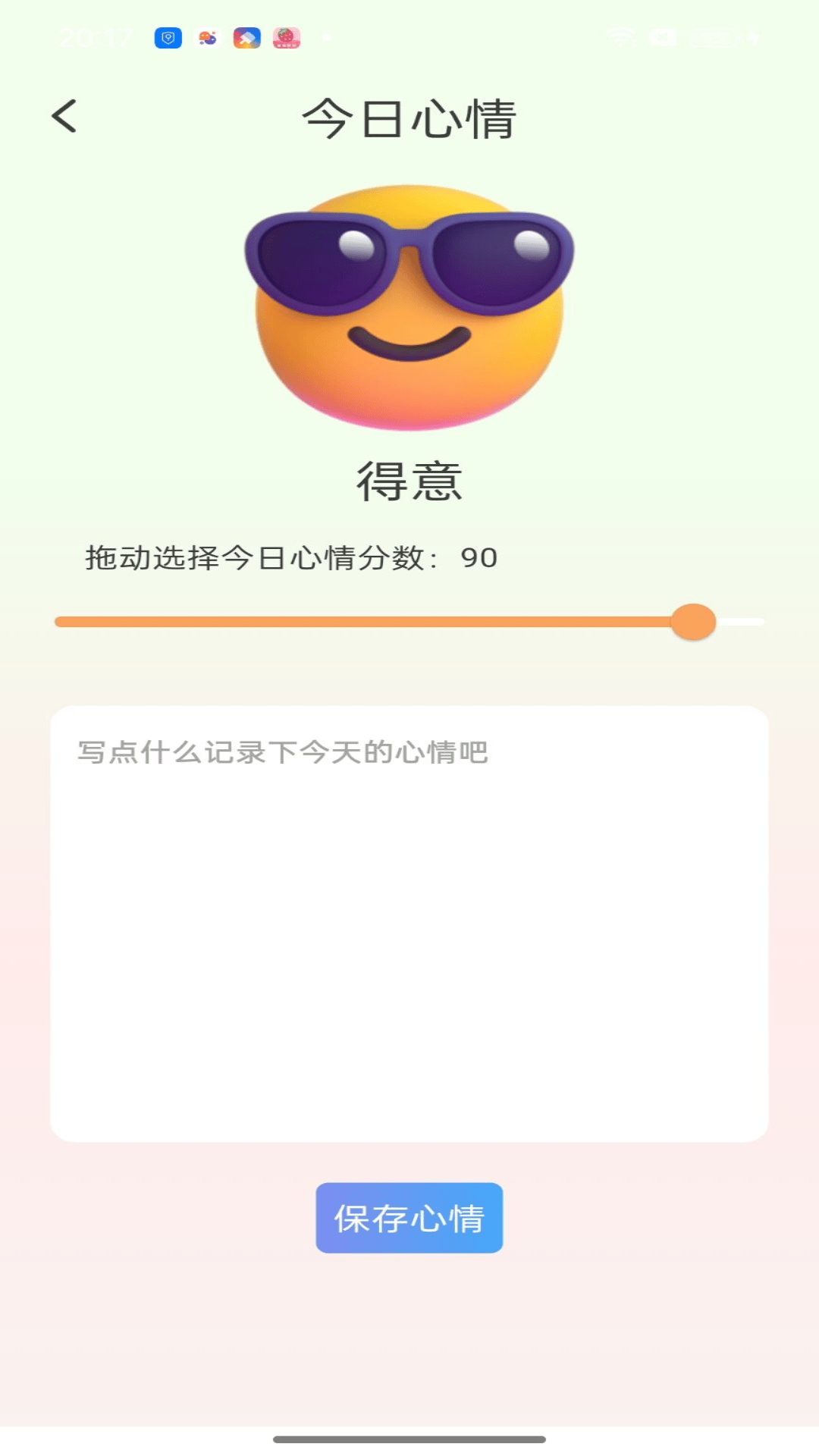Focus the mood note text box

pyautogui.click(x=409, y=923)
